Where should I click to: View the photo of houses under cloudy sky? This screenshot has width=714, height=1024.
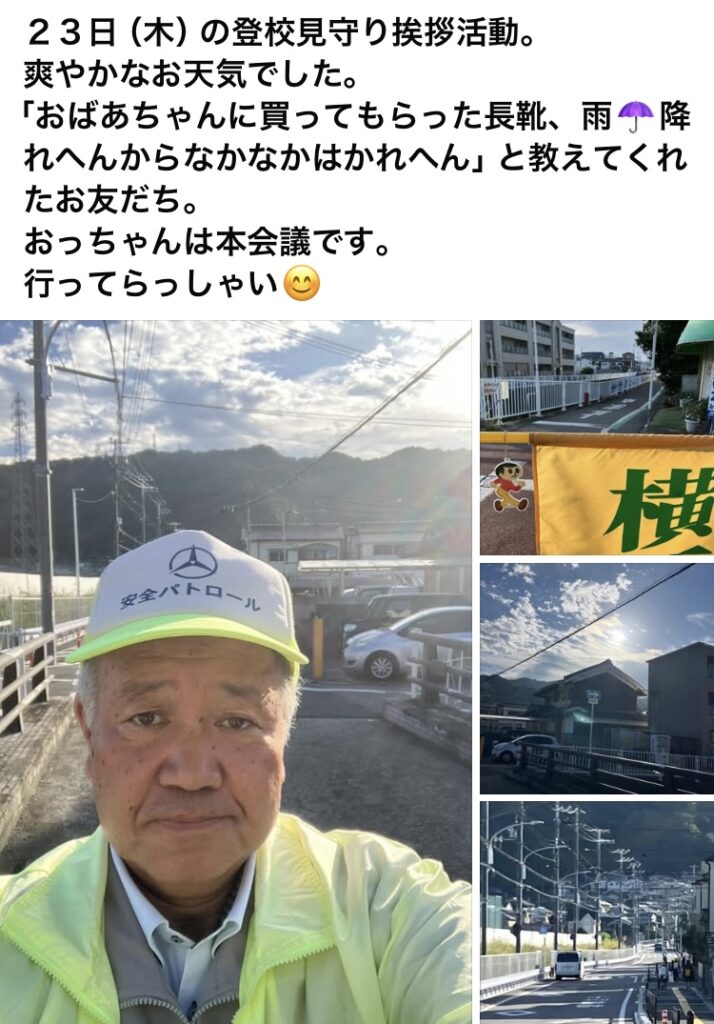(596, 677)
